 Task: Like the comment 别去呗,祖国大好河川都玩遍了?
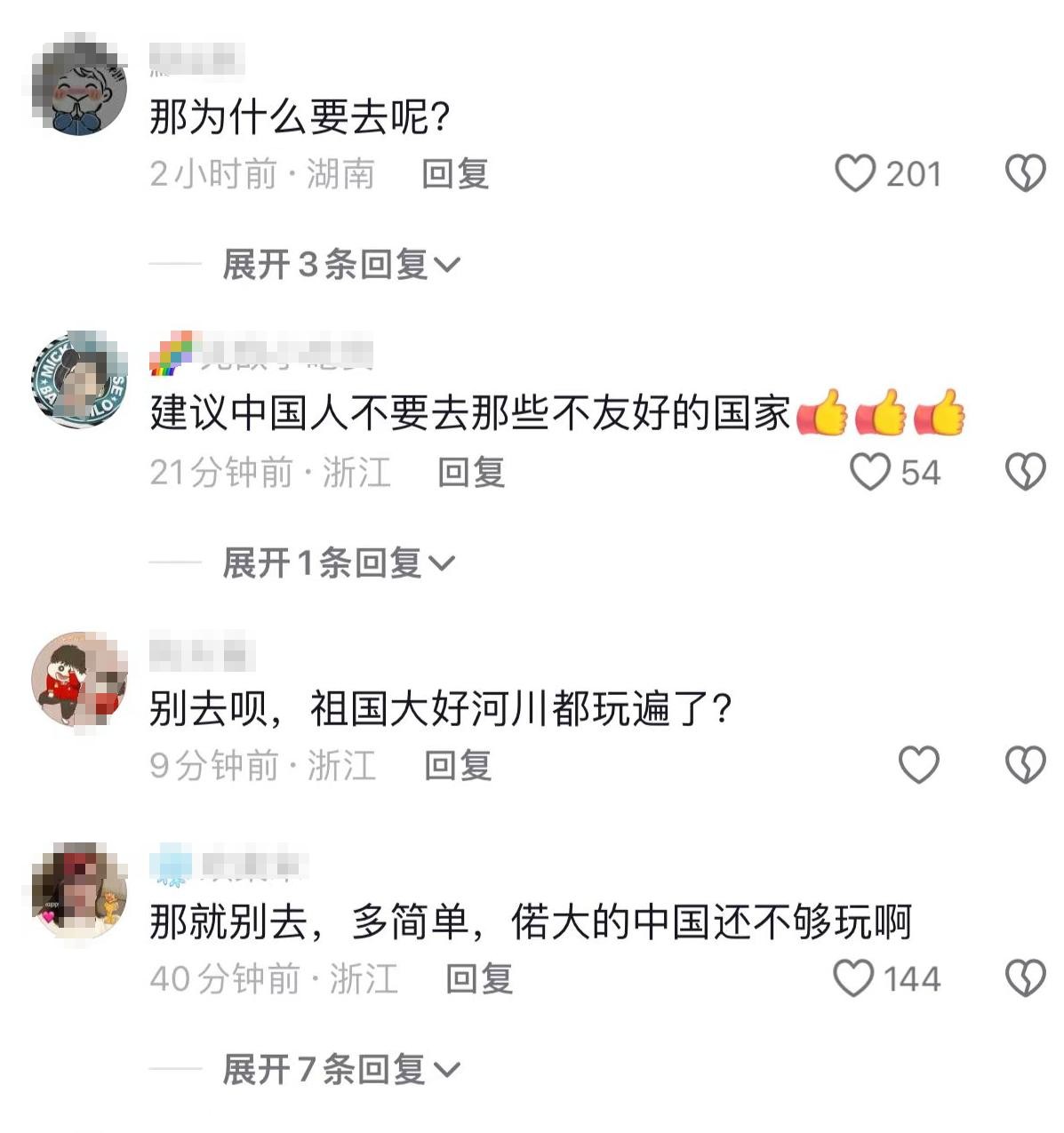(x=918, y=765)
